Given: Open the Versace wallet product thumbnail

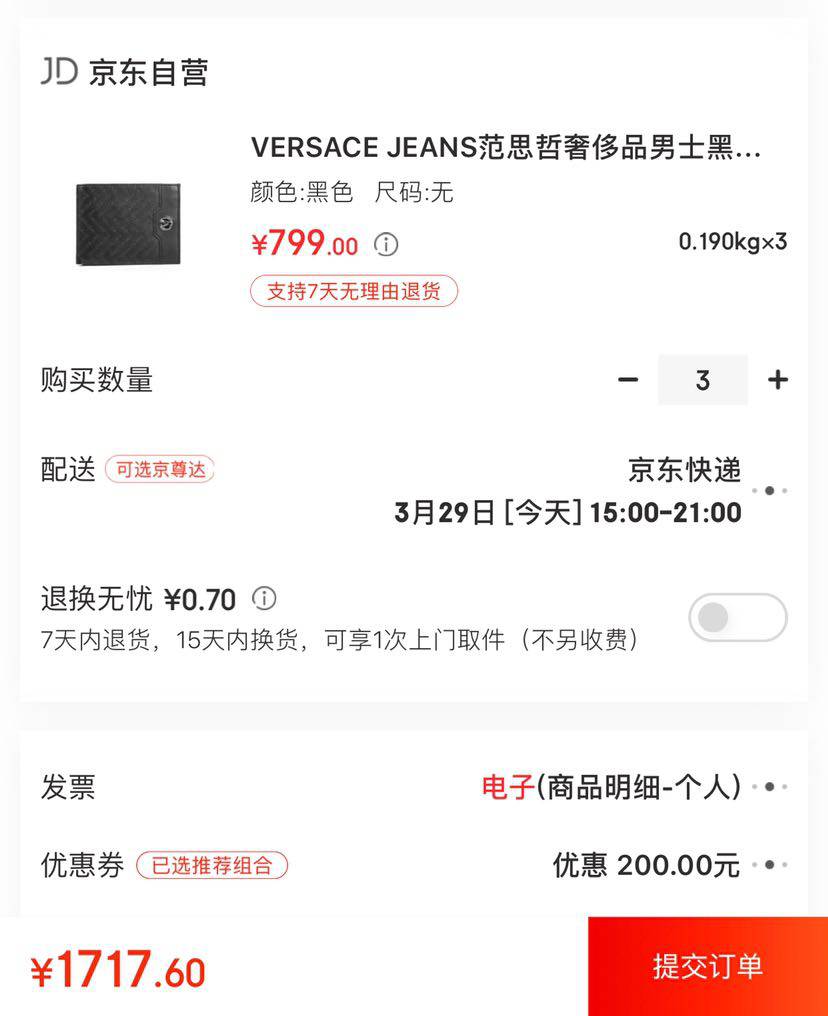Looking at the screenshot, I should (128, 223).
